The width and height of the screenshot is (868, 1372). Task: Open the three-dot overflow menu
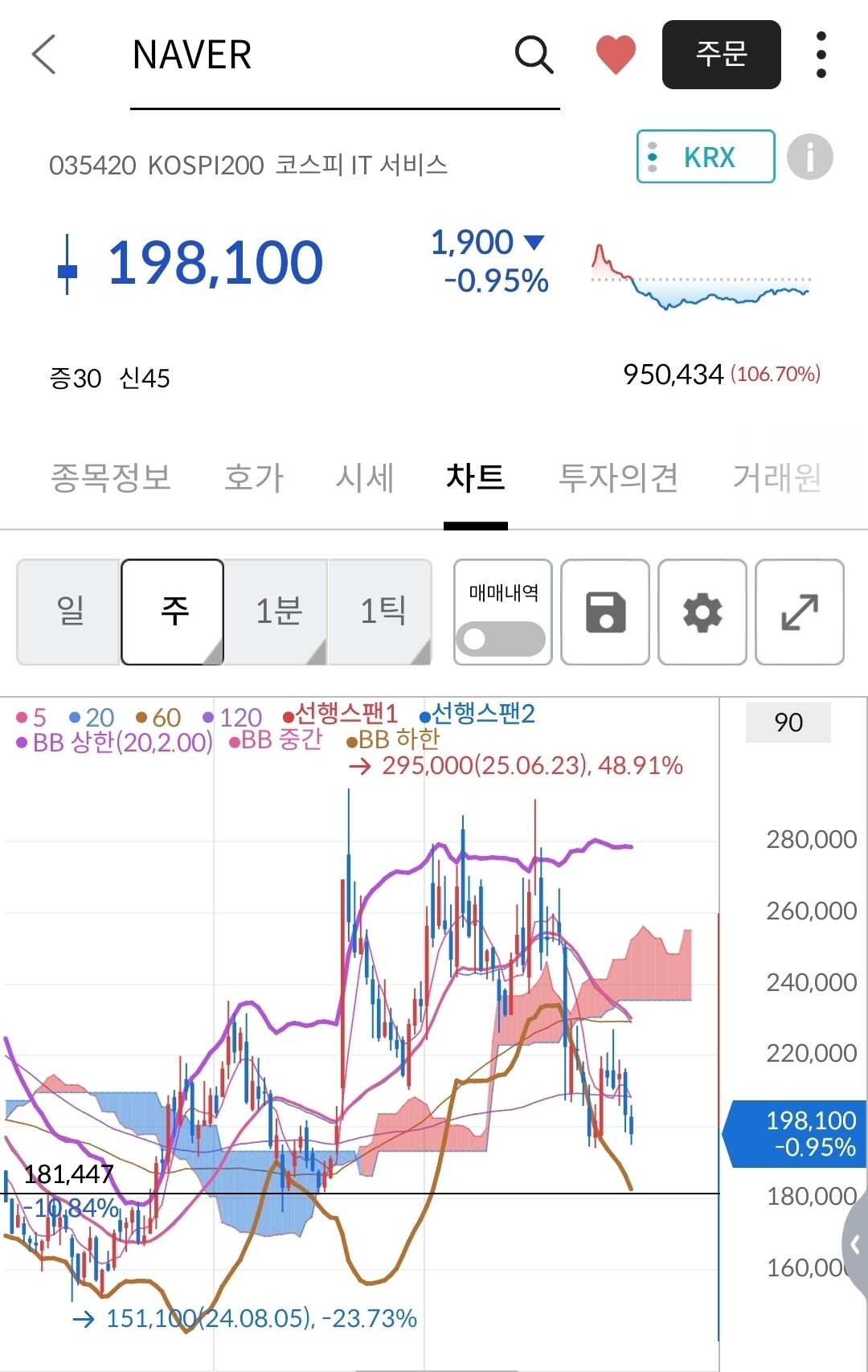[821, 55]
